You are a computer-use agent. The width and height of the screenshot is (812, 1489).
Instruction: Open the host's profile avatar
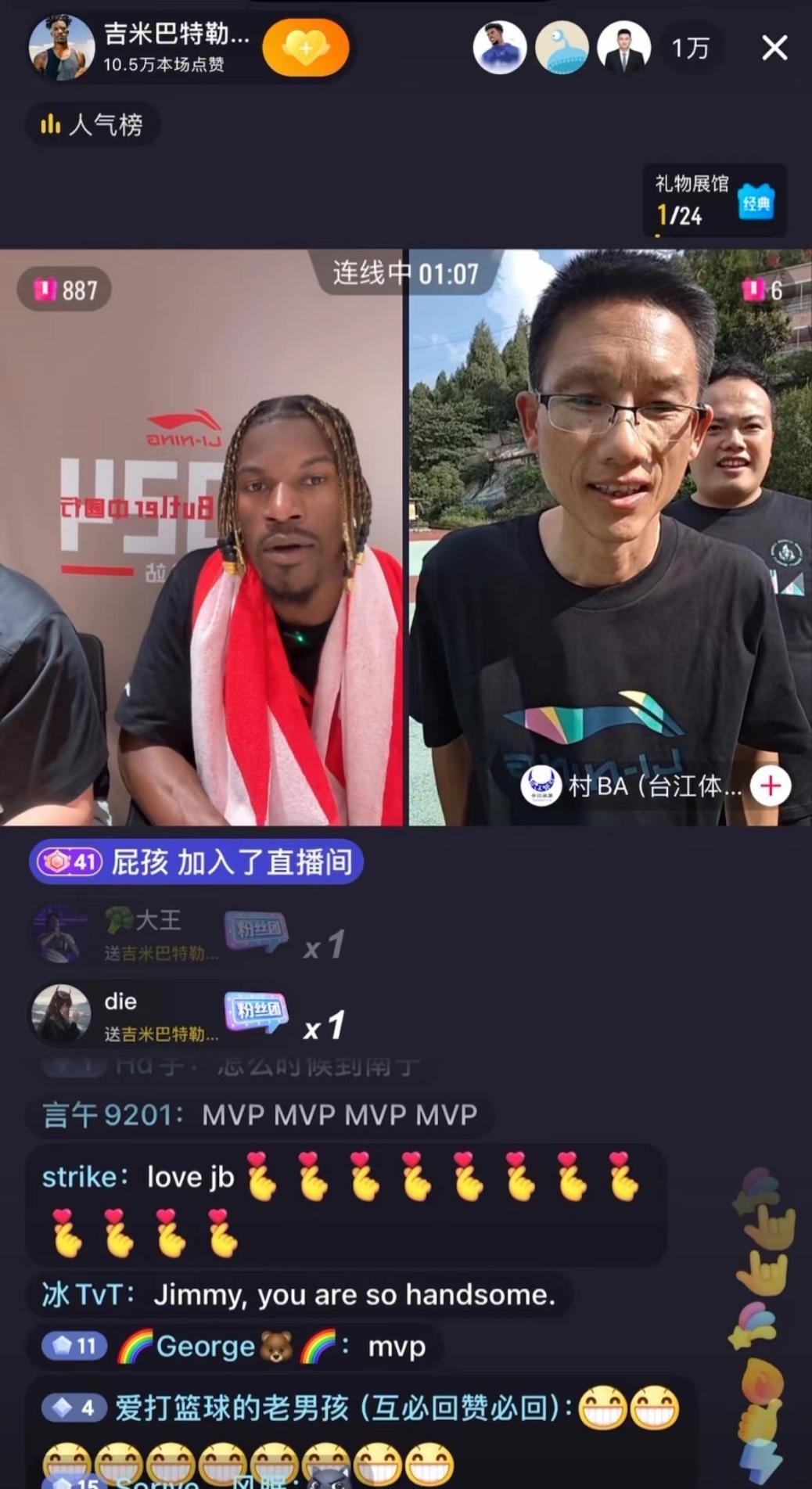[x=61, y=49]
